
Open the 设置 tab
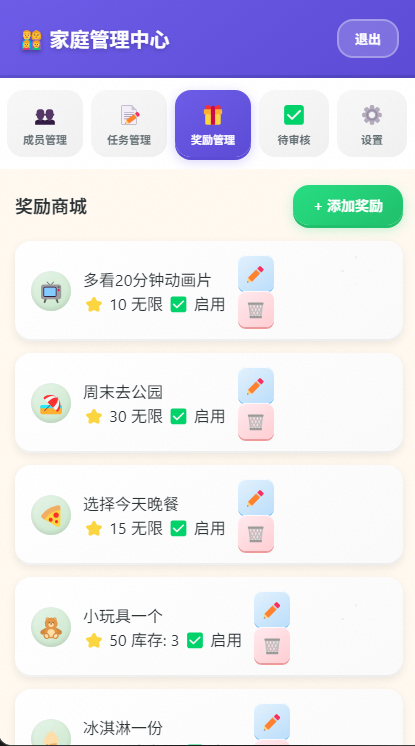click(x=372, y=124)
